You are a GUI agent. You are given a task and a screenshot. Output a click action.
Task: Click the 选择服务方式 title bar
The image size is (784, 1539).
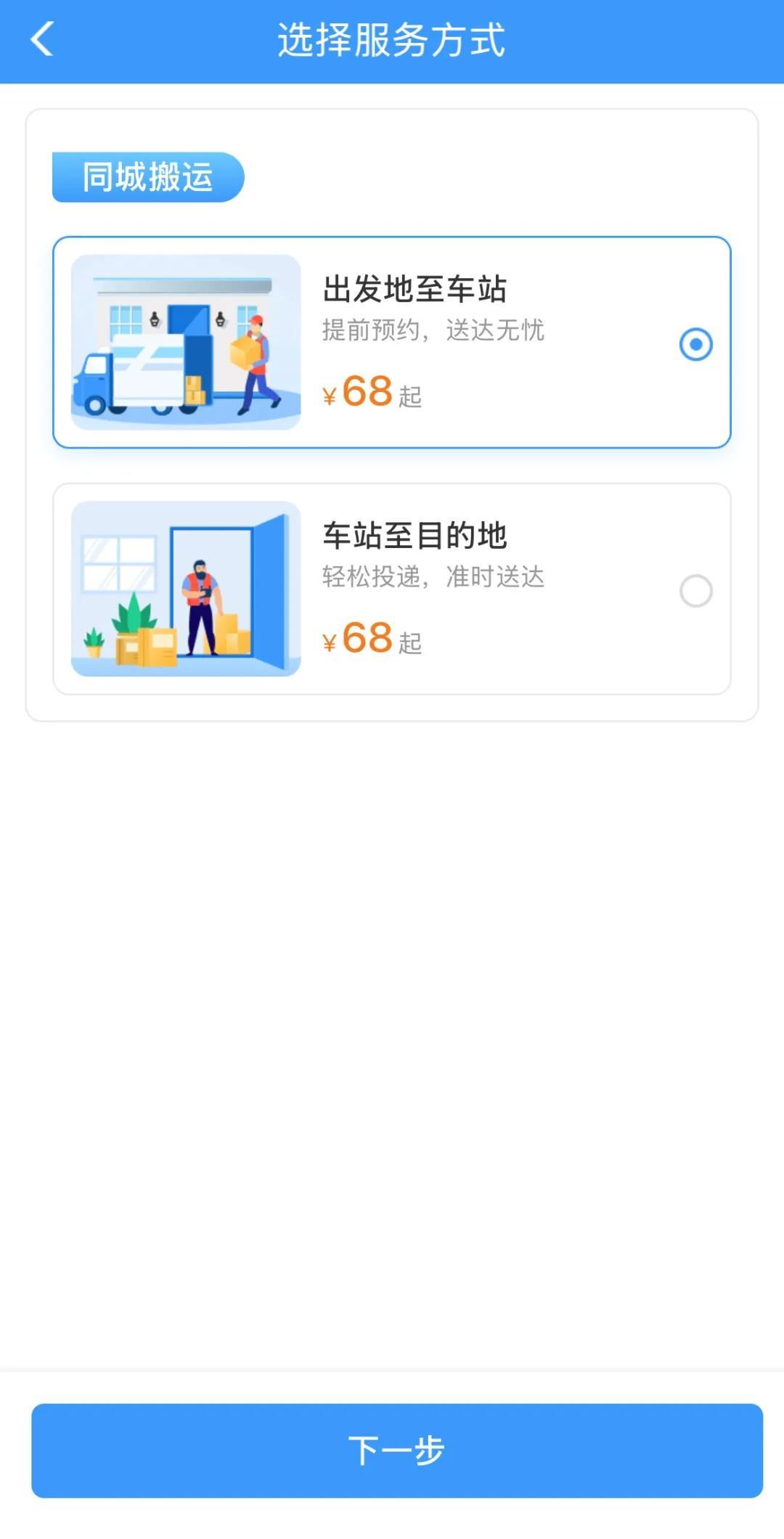[x=392, y=40]
